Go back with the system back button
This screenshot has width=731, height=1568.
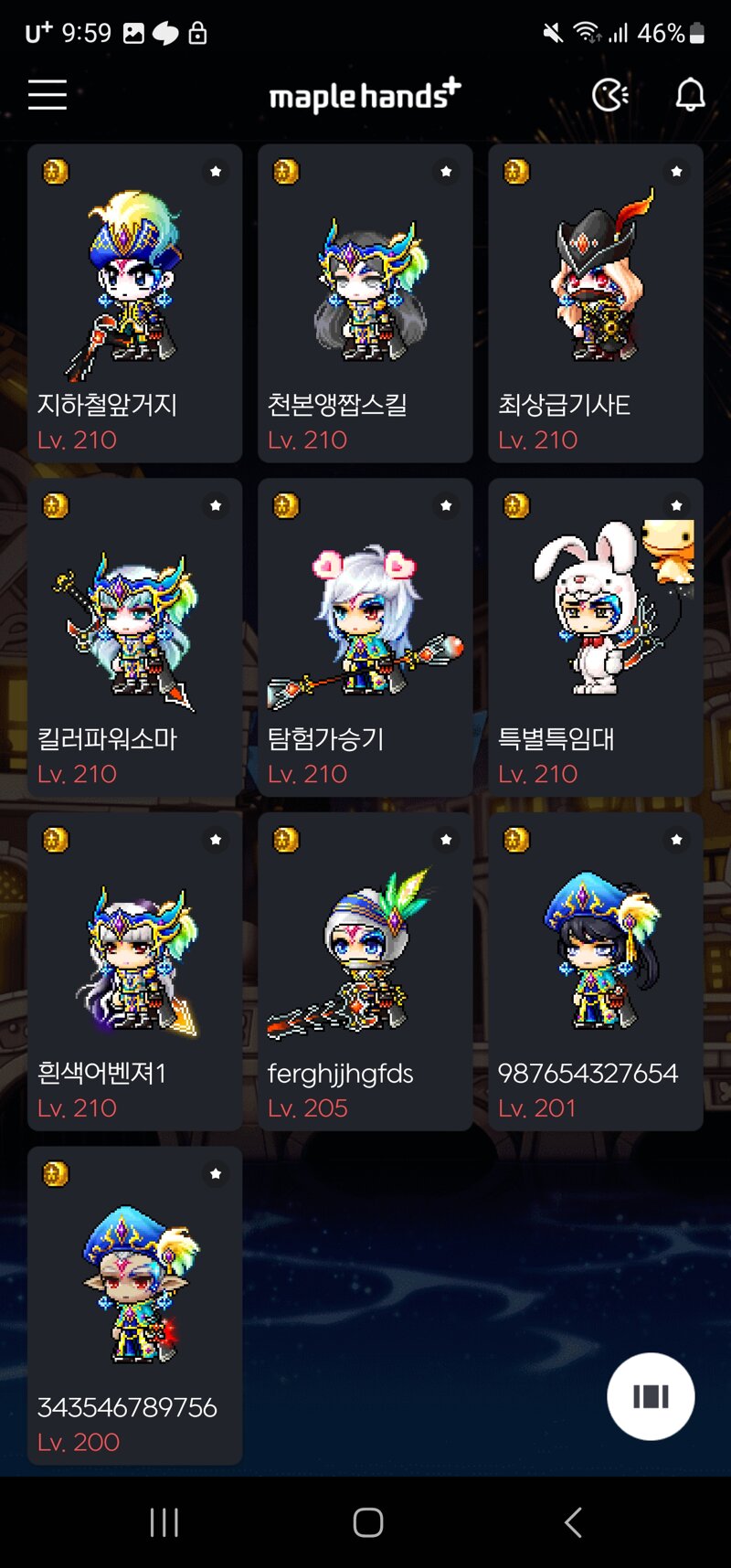(x=573, y=1522)
